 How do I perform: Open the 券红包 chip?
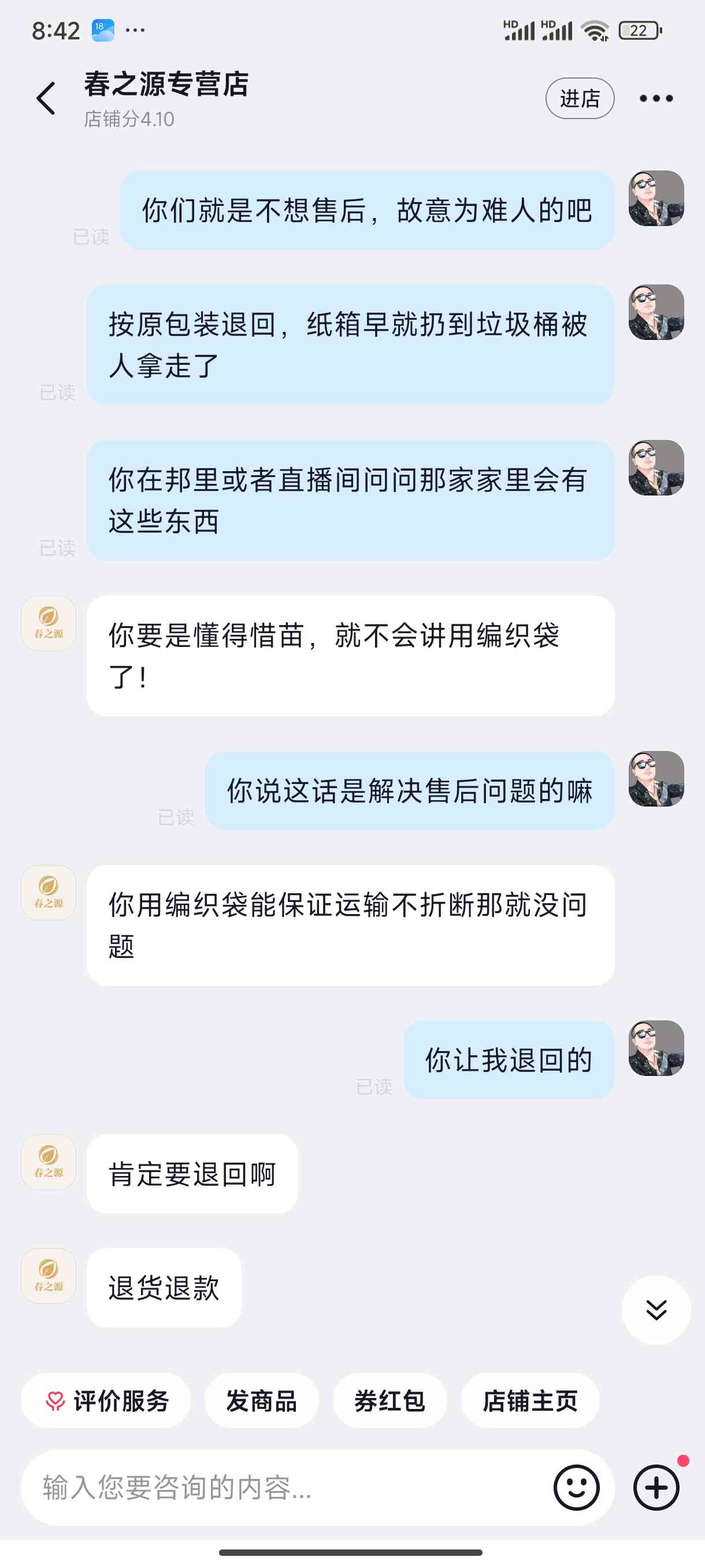[390, 1400]
